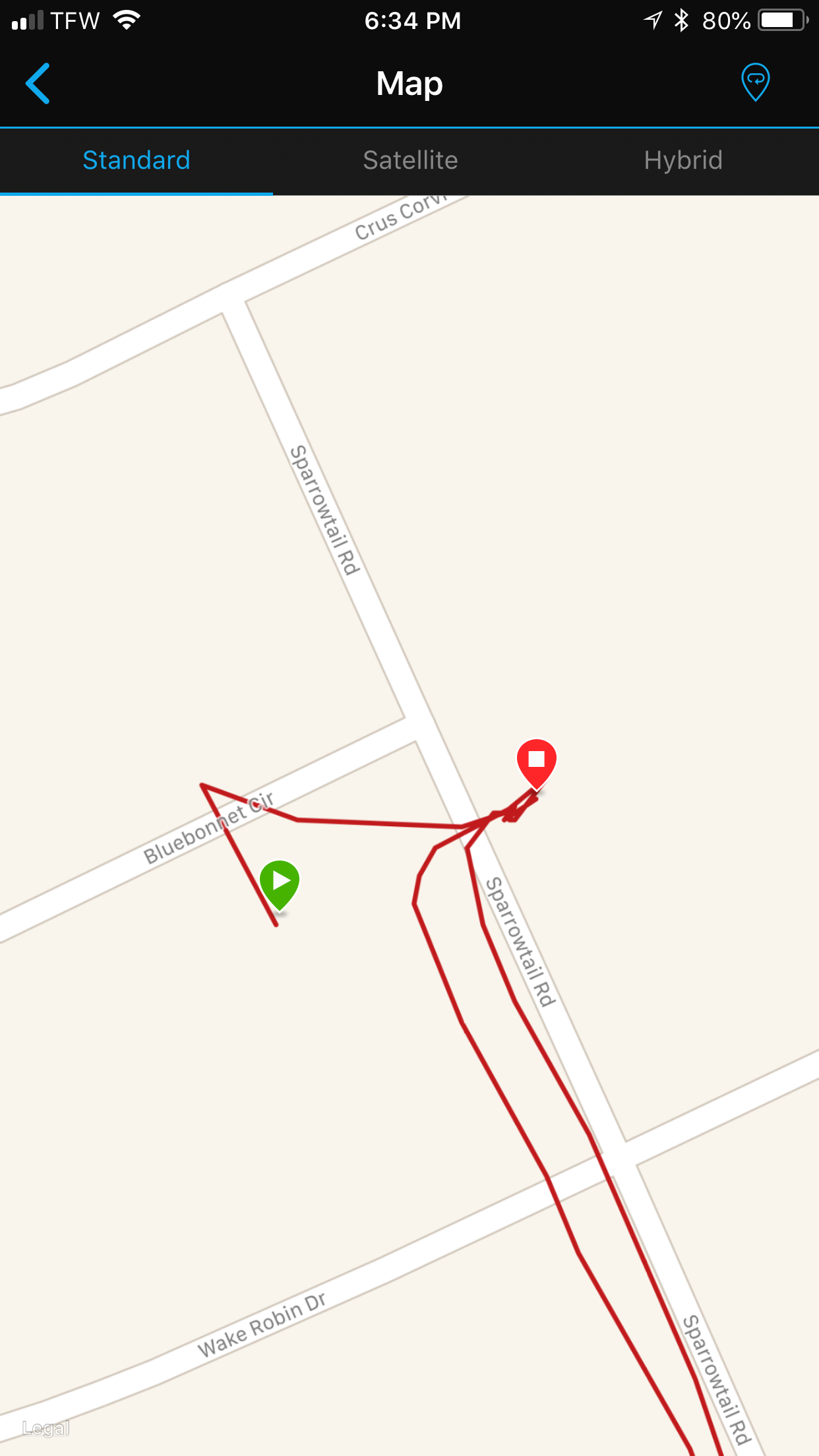Viewport: 819px width, 1456px height.
Task: Go back using the top-left arrow
Action: point(38,84)
